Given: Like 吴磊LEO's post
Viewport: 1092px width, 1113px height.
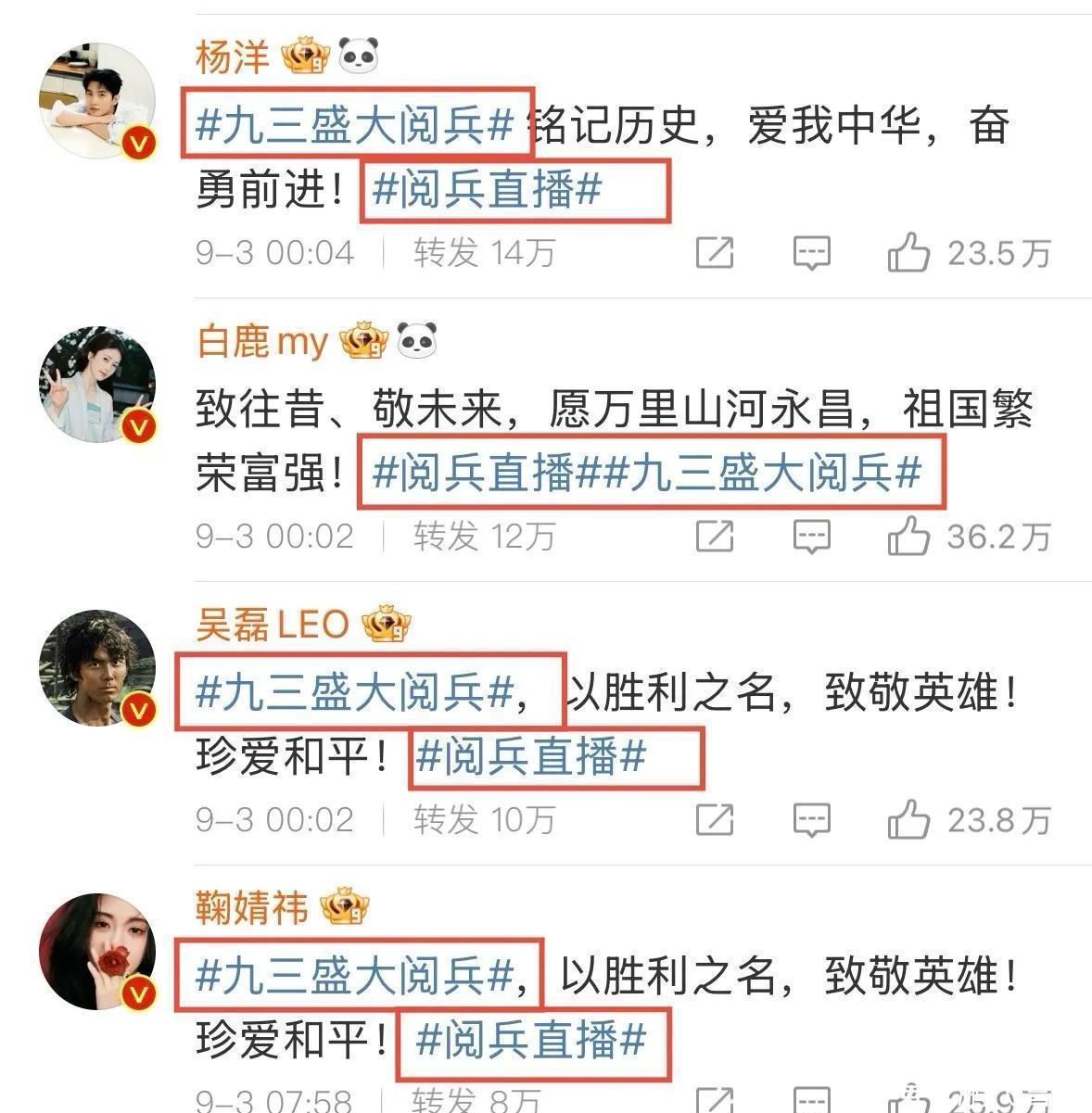Looking at the screenshot, I should pyautogui.click(x=908, y=819).
